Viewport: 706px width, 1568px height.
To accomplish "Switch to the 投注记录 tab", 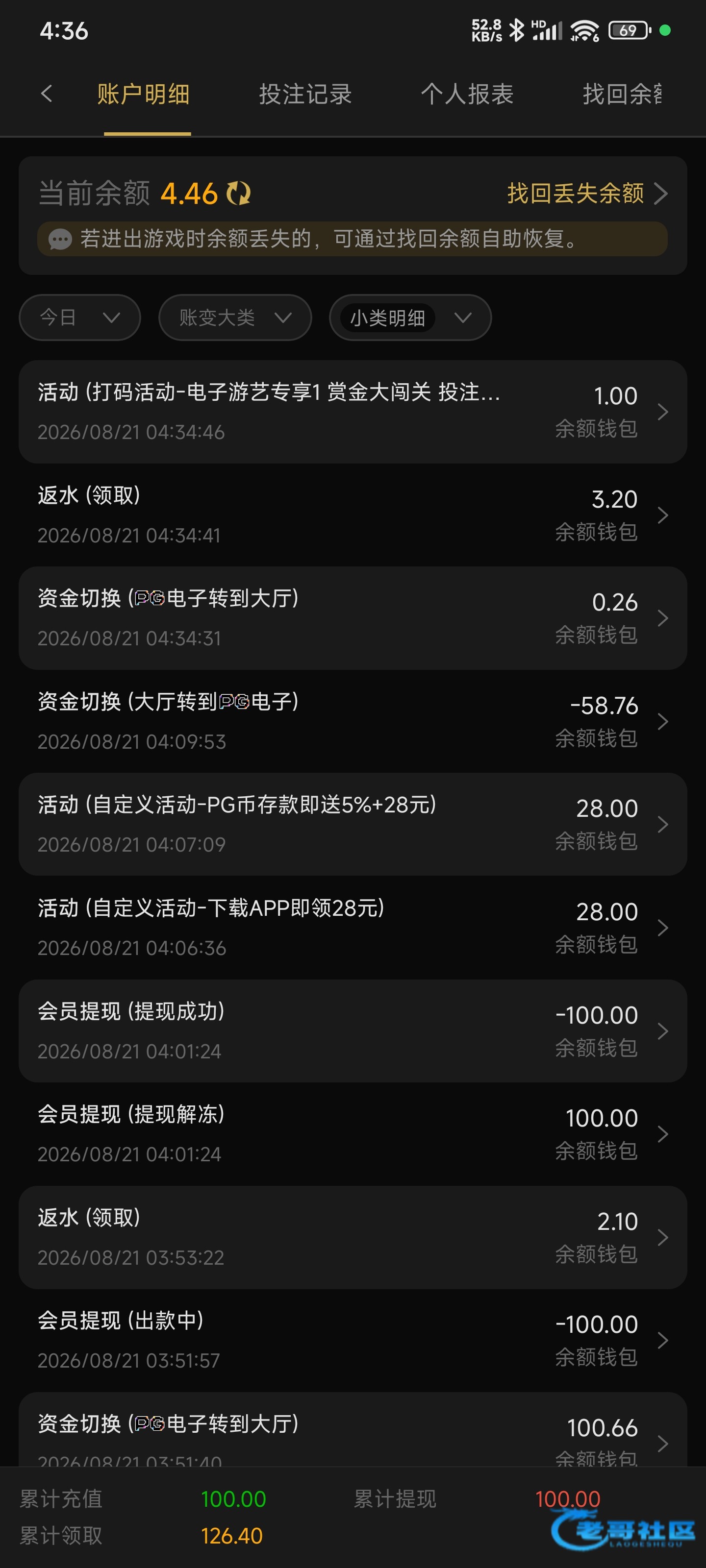I will 305,95.
